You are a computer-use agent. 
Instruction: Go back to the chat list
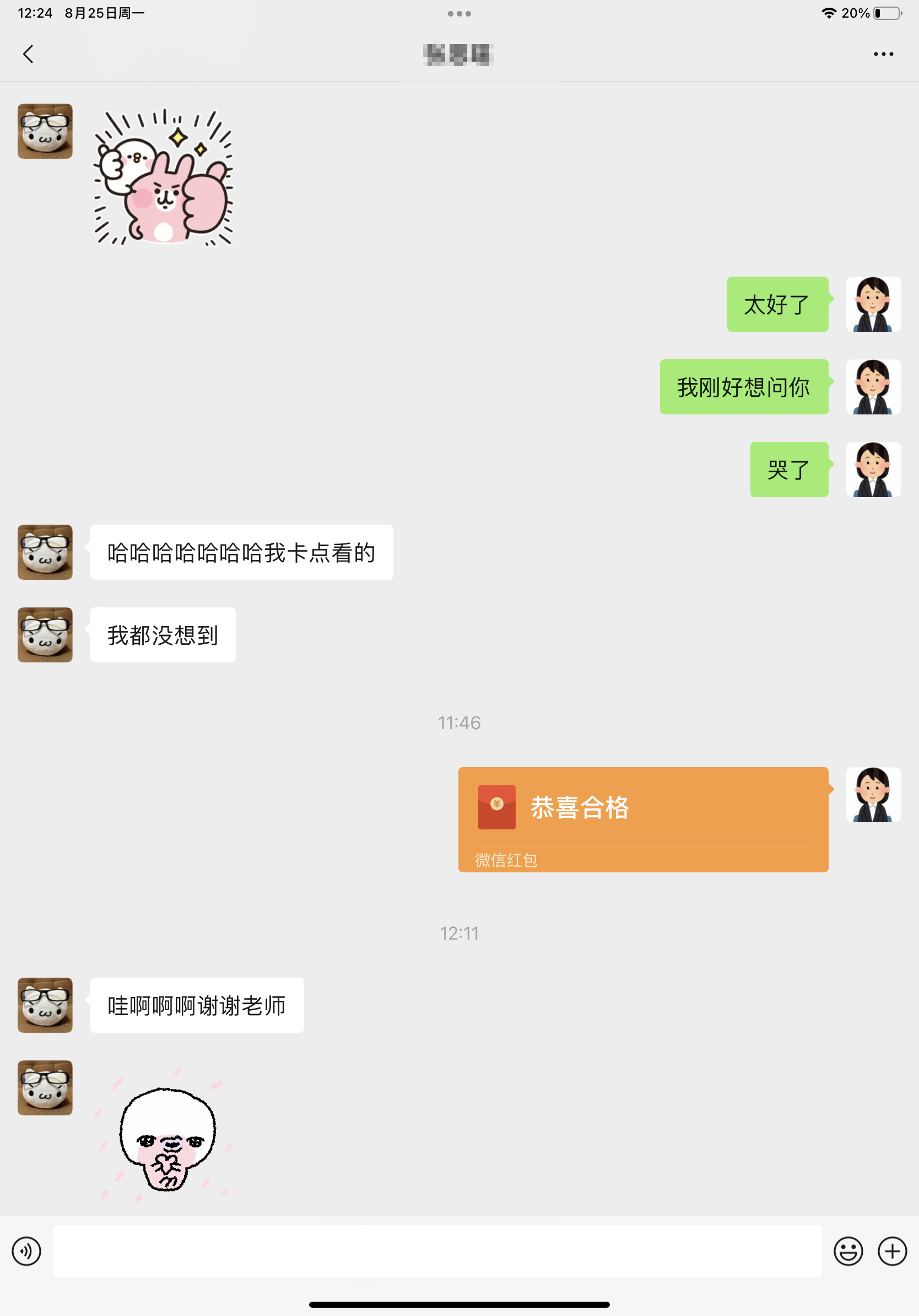coord(28,54)
